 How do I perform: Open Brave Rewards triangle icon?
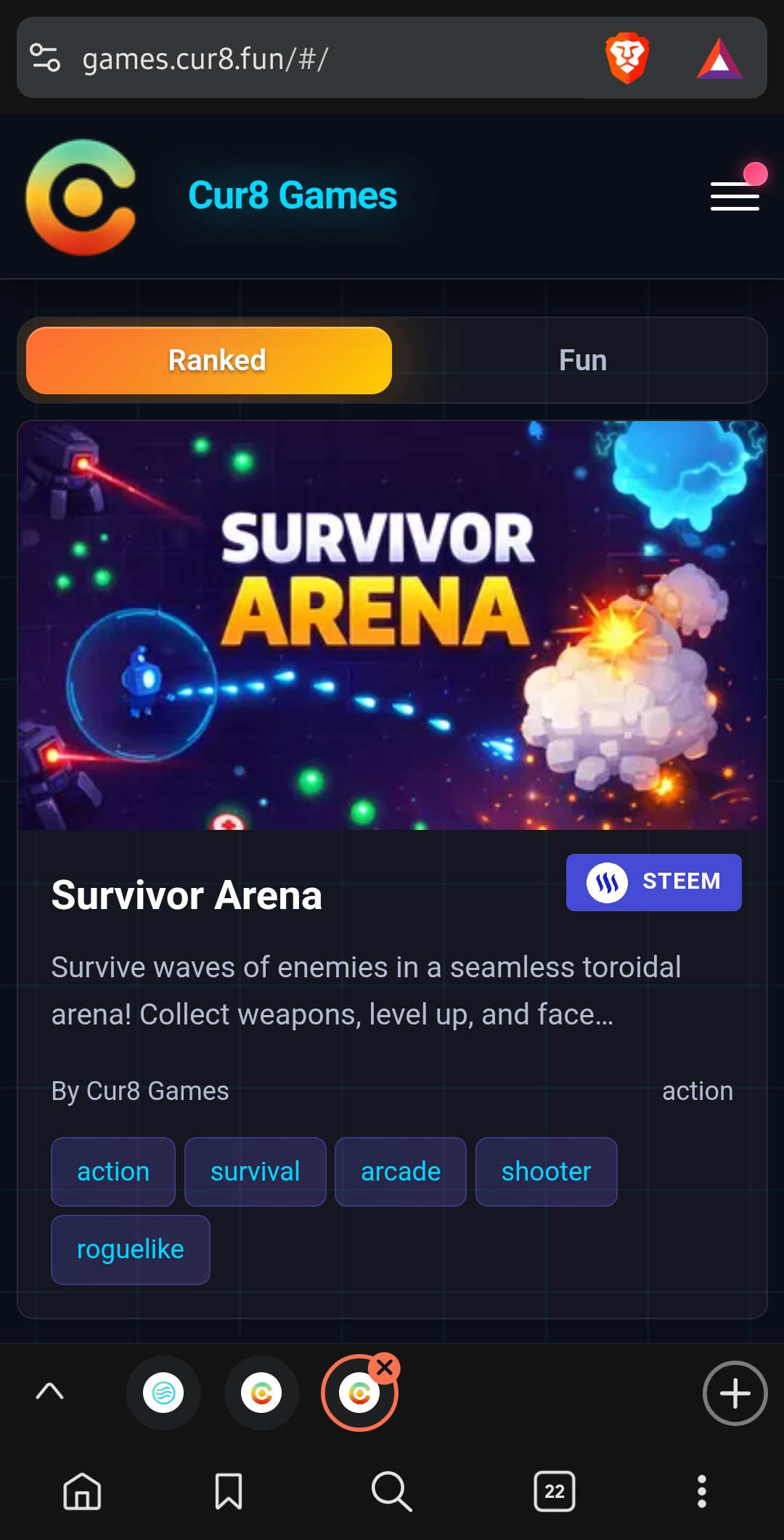pos(719,58)
